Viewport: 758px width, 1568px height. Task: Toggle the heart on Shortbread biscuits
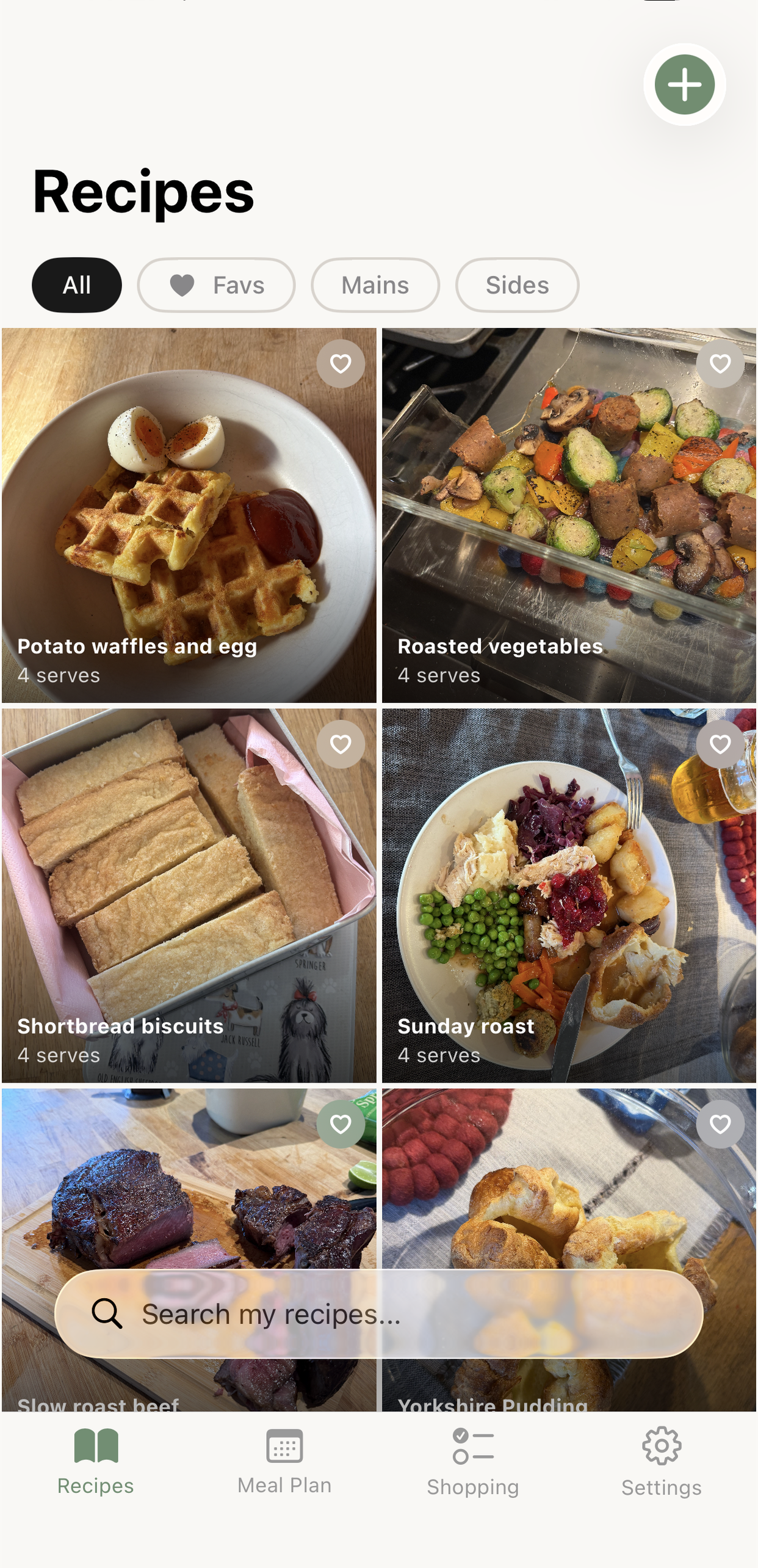[340, 744]
